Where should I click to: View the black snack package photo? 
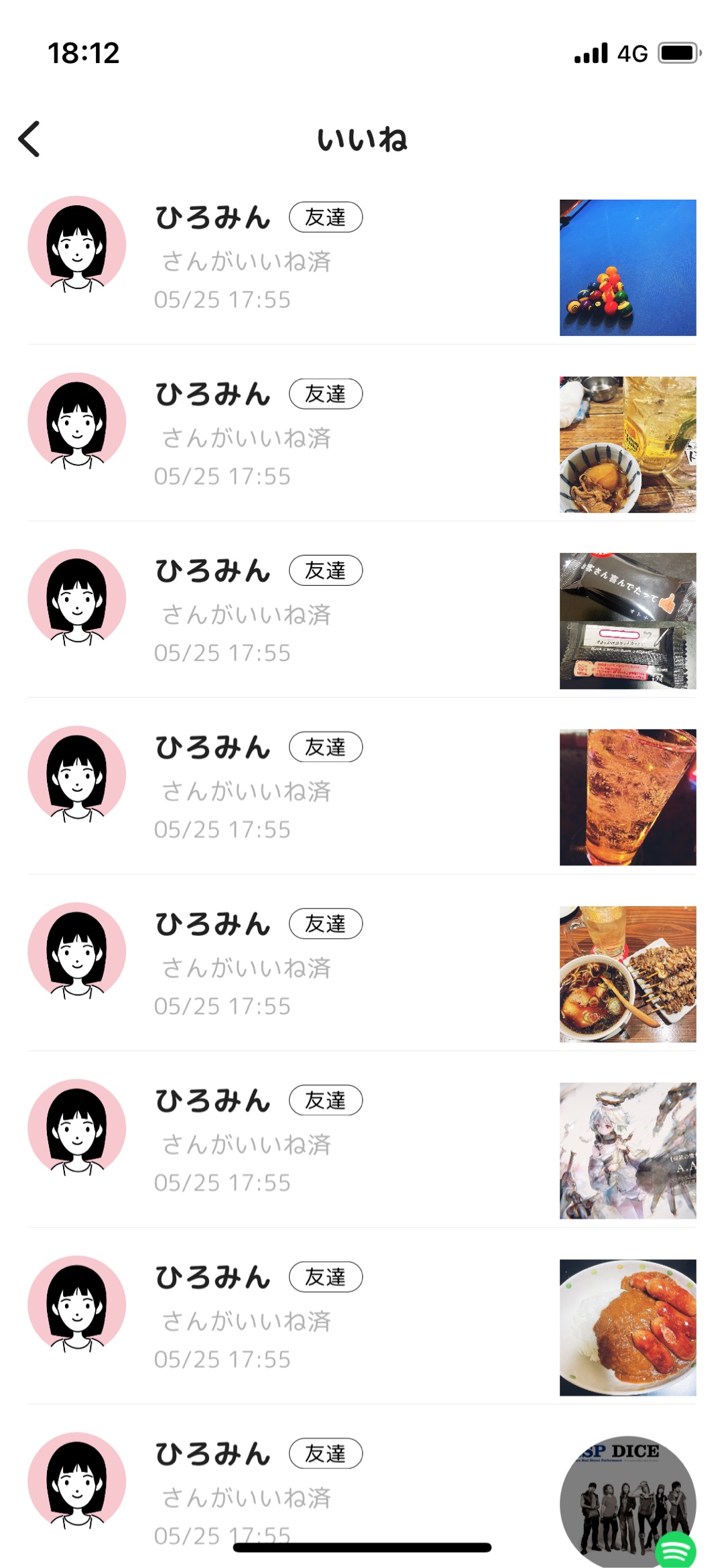click(627, 621)
